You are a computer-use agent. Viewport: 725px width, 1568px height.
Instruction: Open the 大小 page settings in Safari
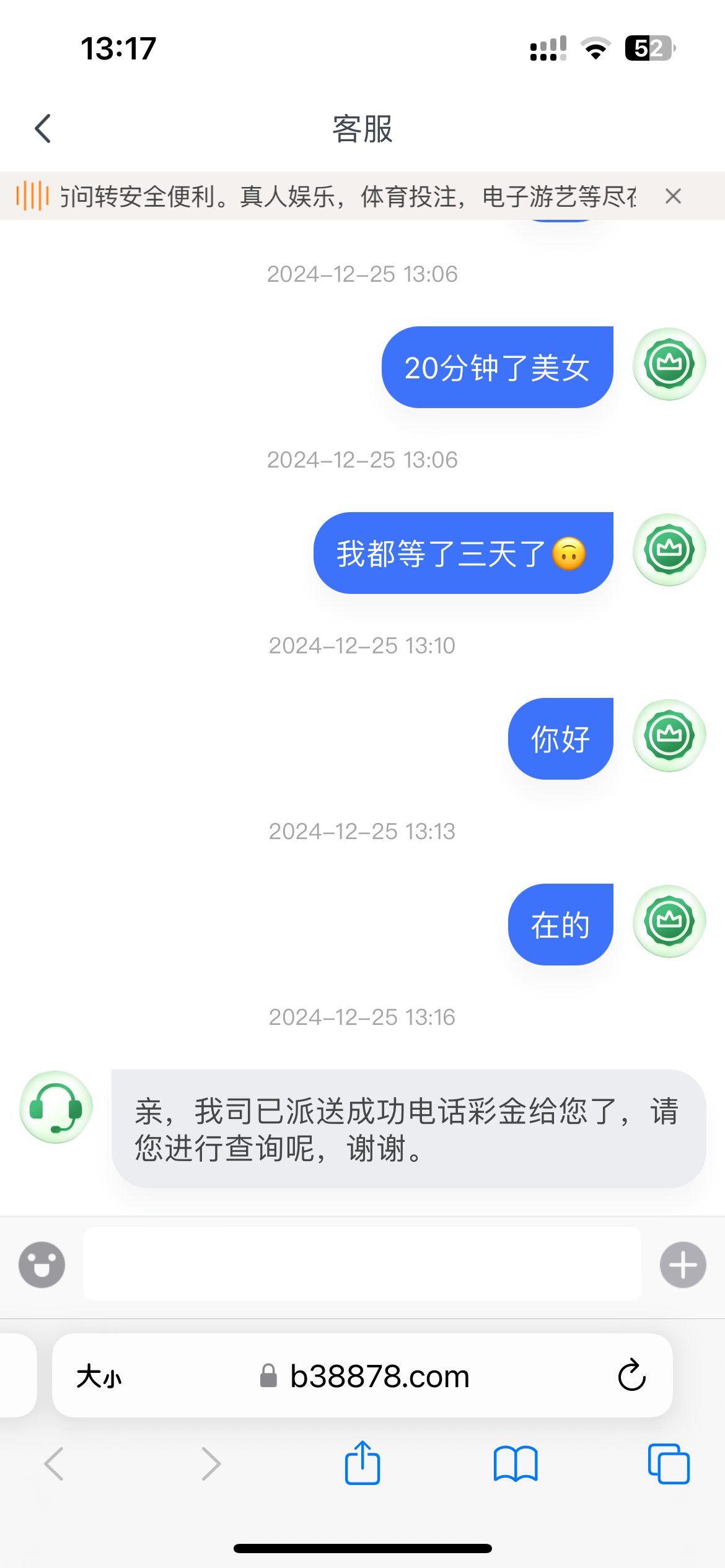tap(99, 1377)
